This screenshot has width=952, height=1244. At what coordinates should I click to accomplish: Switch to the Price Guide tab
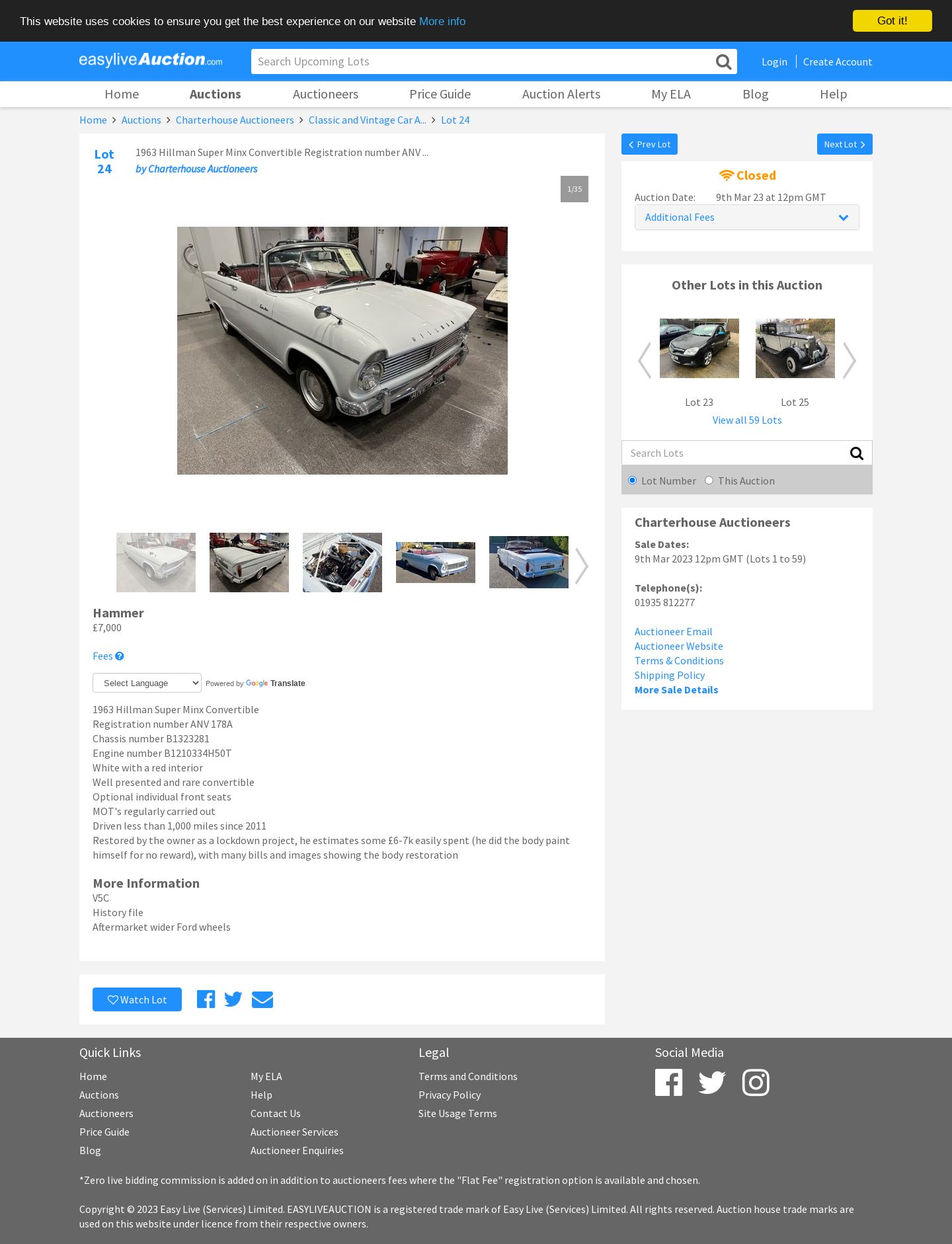pyautogui.click(x=440, y=94)
